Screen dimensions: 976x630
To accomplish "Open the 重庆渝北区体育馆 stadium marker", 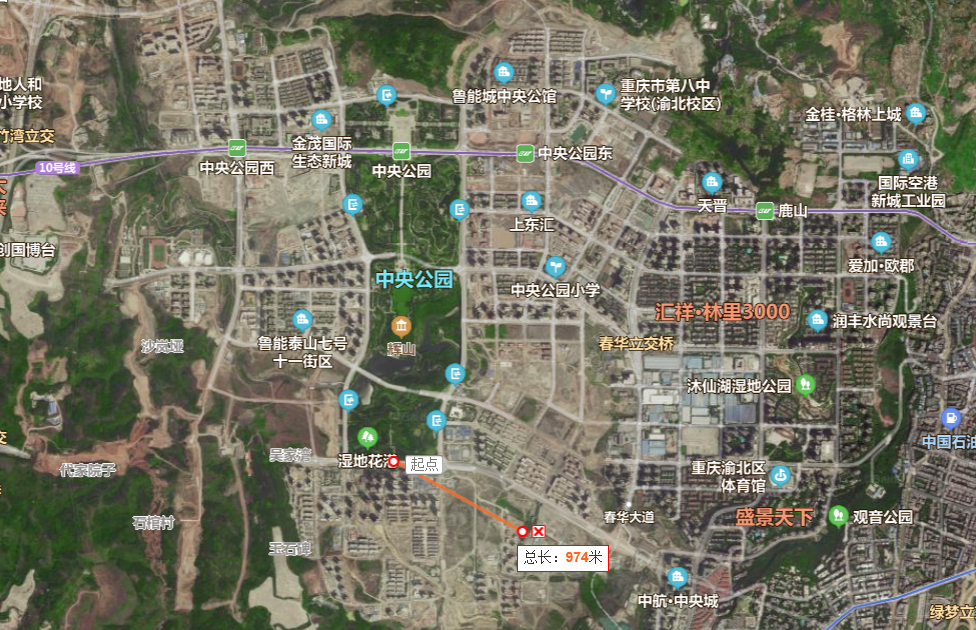I will point(780,476).
